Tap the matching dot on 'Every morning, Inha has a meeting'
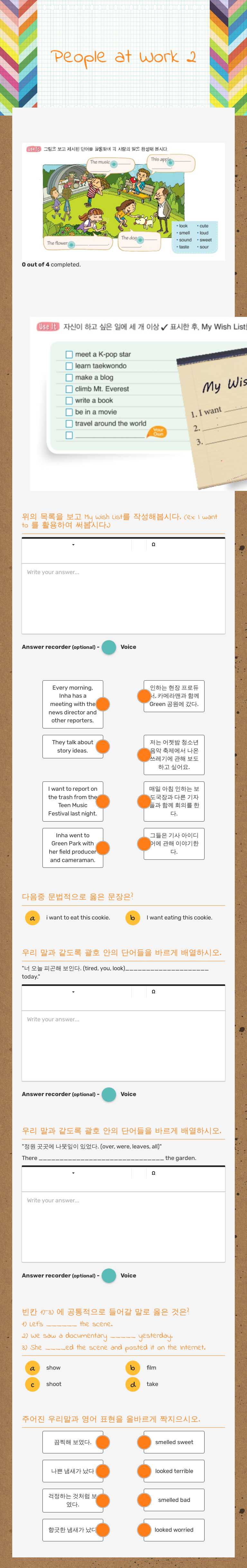Screen dimensions: 247x1568 click(x=103, y=704)
